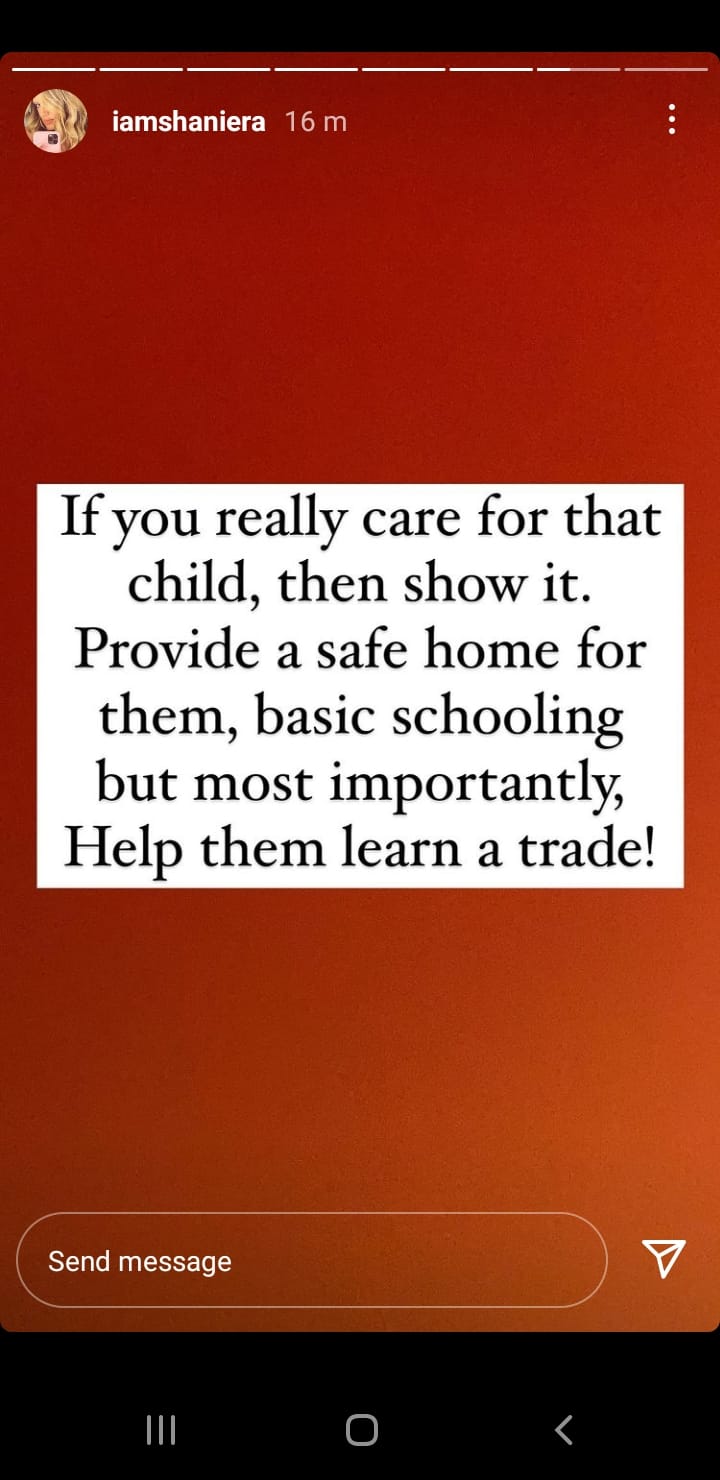Open recent apps from navigation bar
Screen dimensions: 720x1480
coord(161,1429)
